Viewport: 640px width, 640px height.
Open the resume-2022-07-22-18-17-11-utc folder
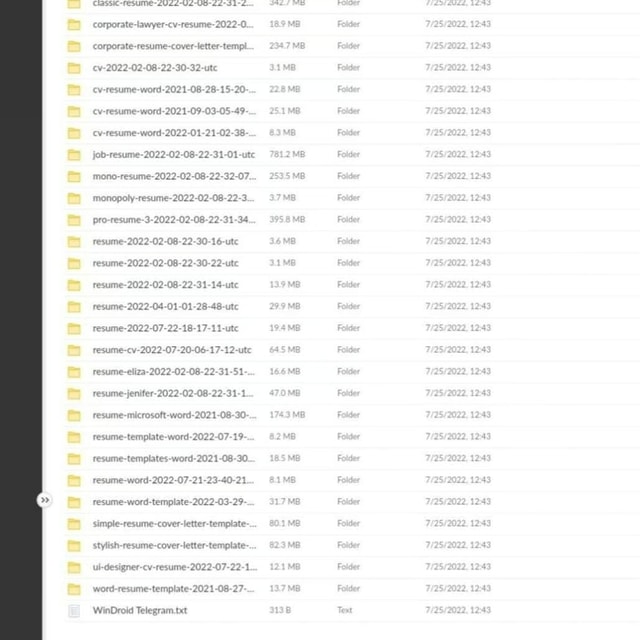coord(165,328)
